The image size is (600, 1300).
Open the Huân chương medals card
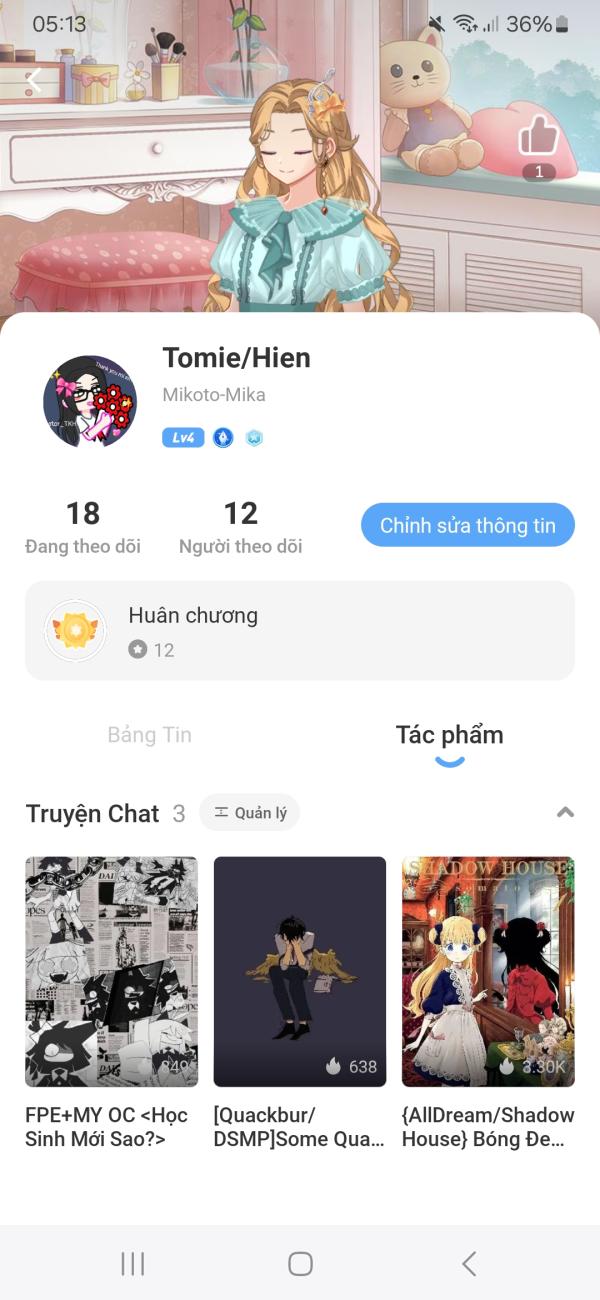300,630
